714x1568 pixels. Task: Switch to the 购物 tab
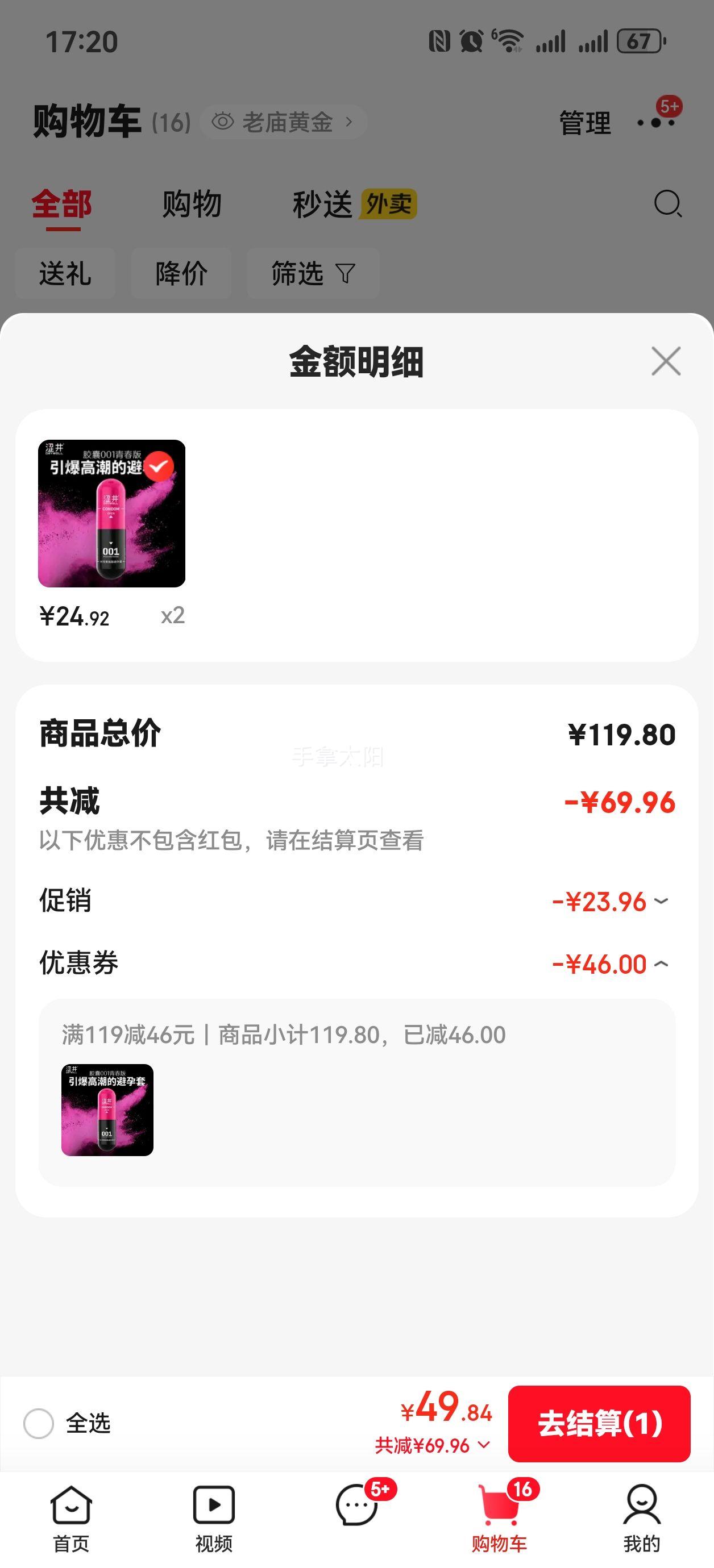point(190,205)
